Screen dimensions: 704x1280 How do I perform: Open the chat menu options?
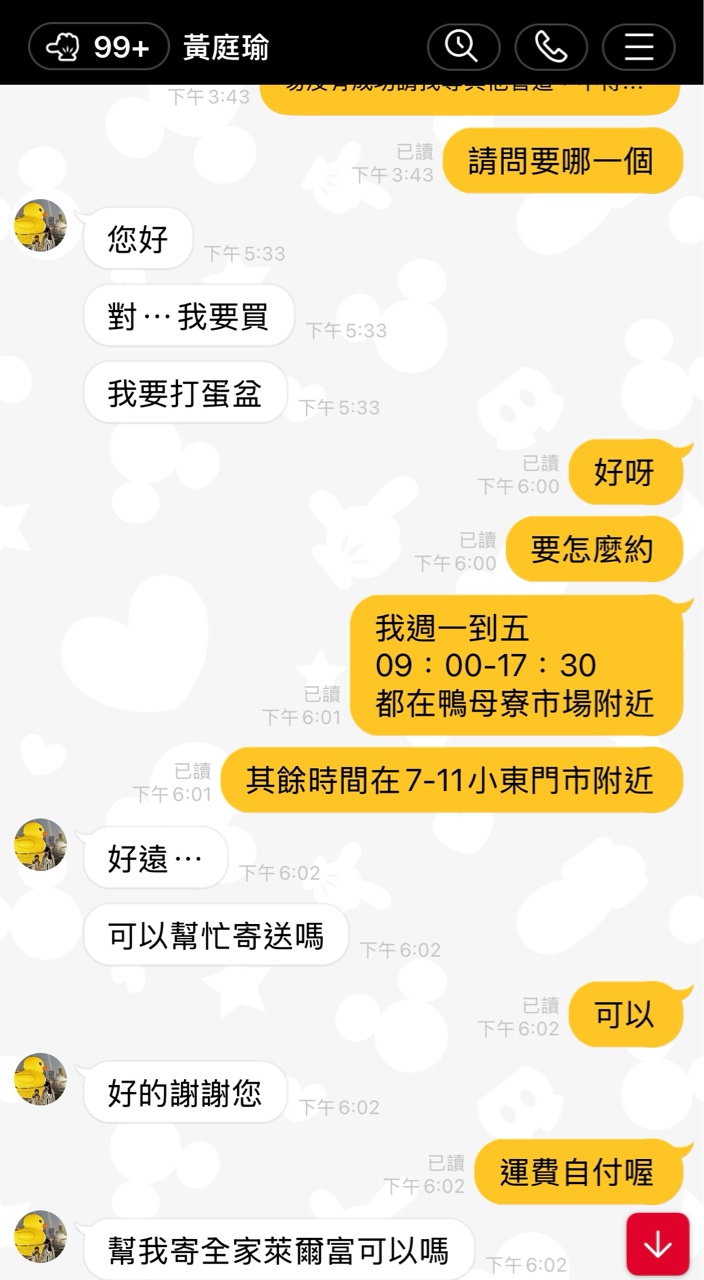(x=638, y=47)
